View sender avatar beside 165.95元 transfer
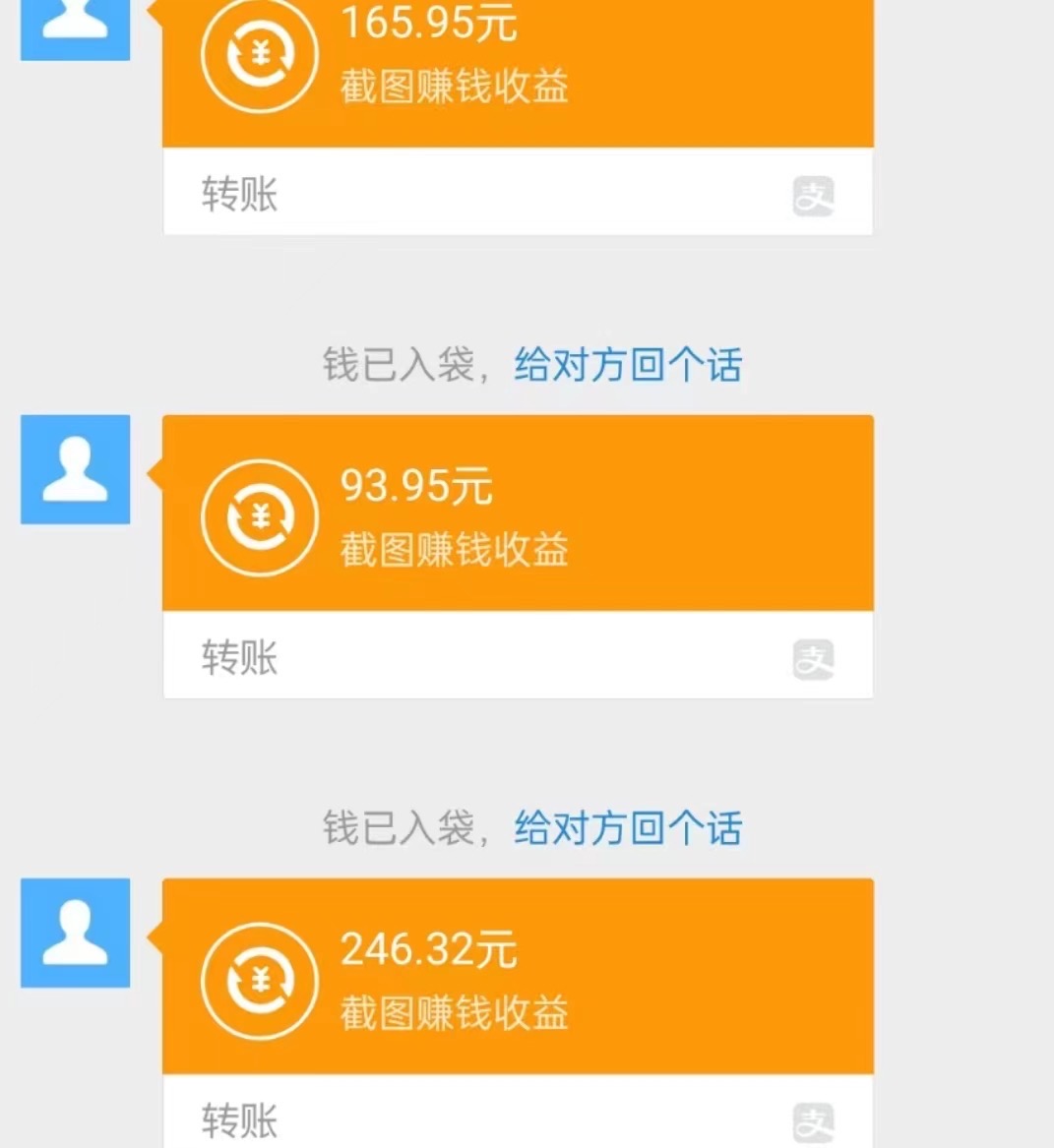The height and width of the screenshot is (1148, 1054). click(76, 28)
